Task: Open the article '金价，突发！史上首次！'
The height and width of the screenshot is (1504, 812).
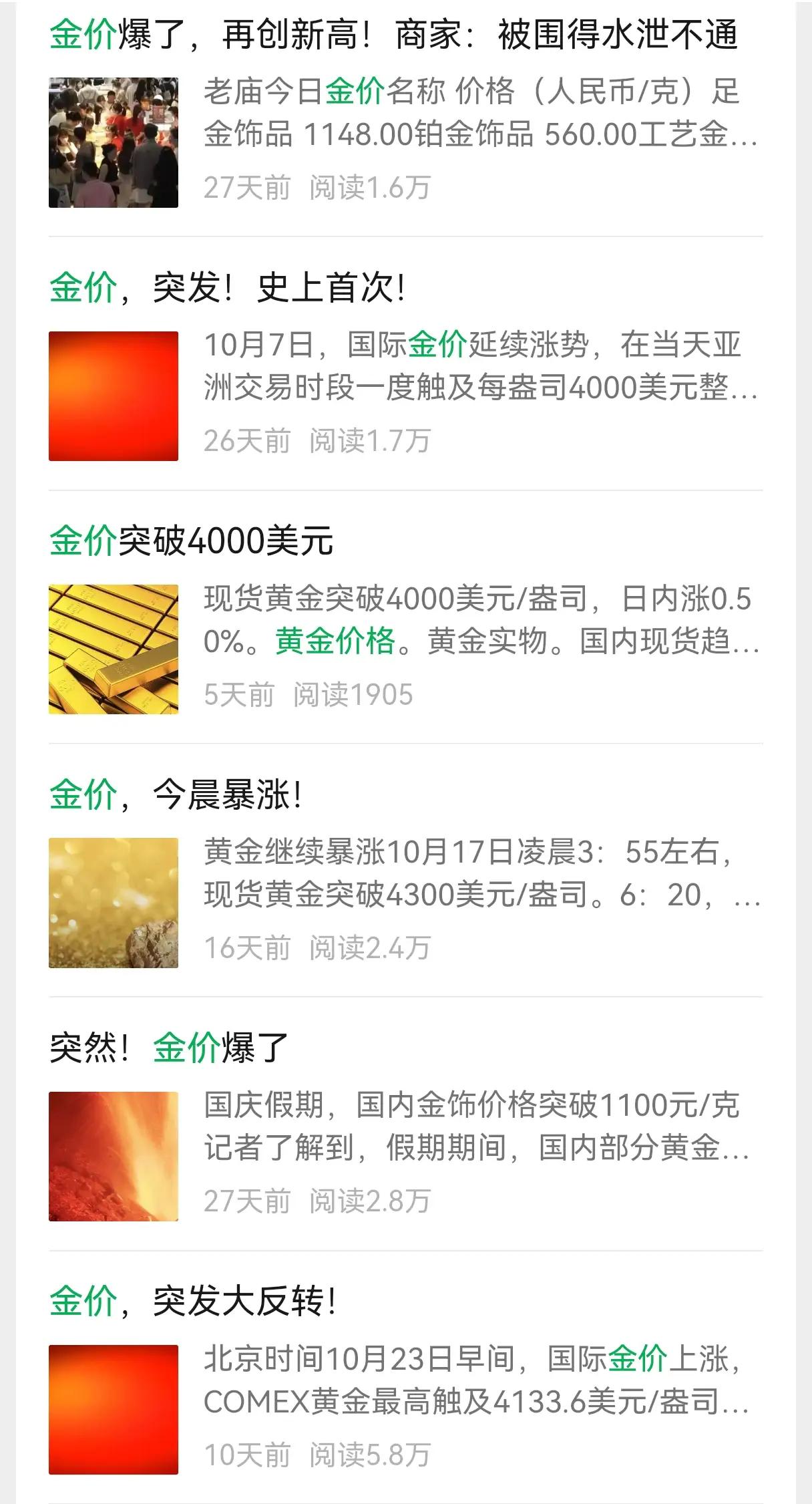Action: pos(228,288)
